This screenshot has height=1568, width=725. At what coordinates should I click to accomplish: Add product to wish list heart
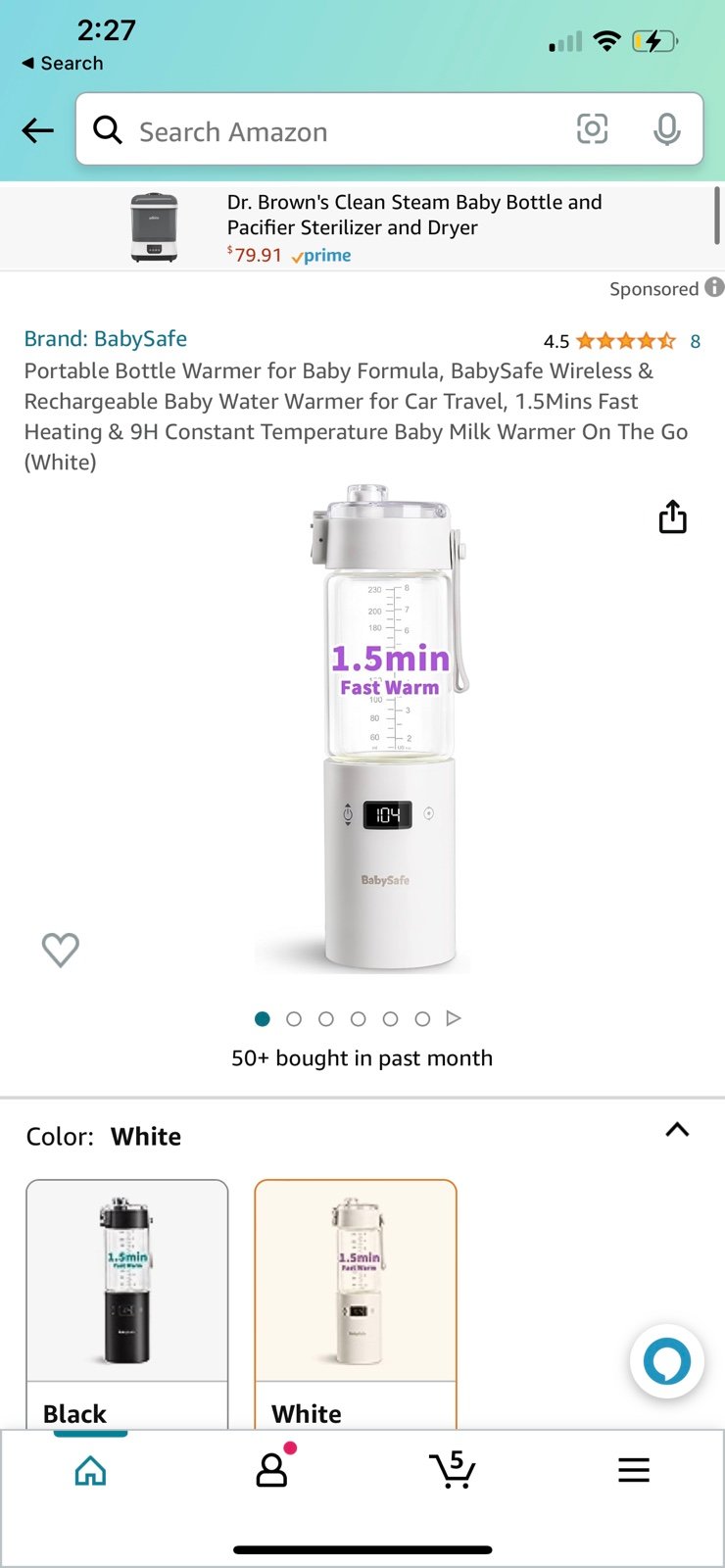(61, 949)
